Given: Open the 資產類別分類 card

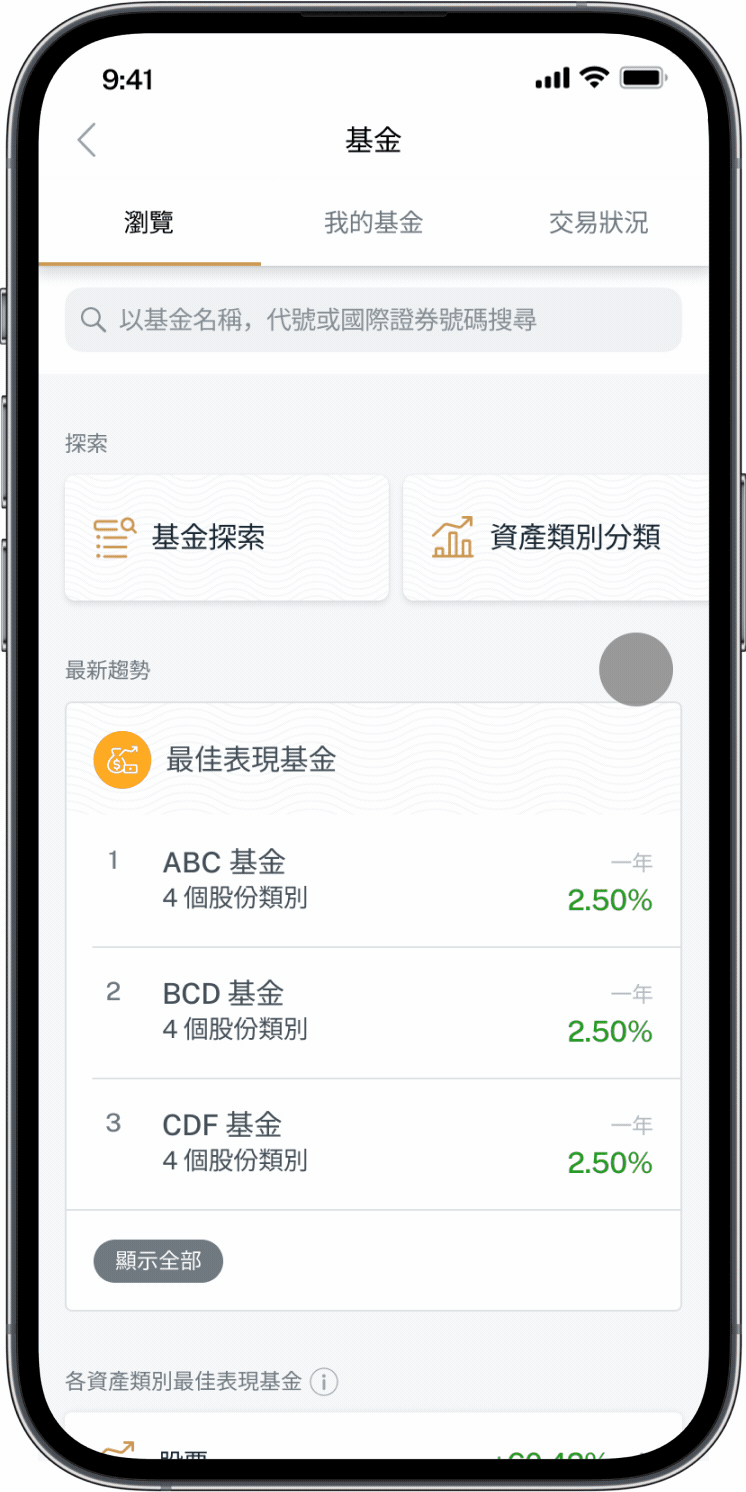Looking at the screenshot, I should 555,538.
